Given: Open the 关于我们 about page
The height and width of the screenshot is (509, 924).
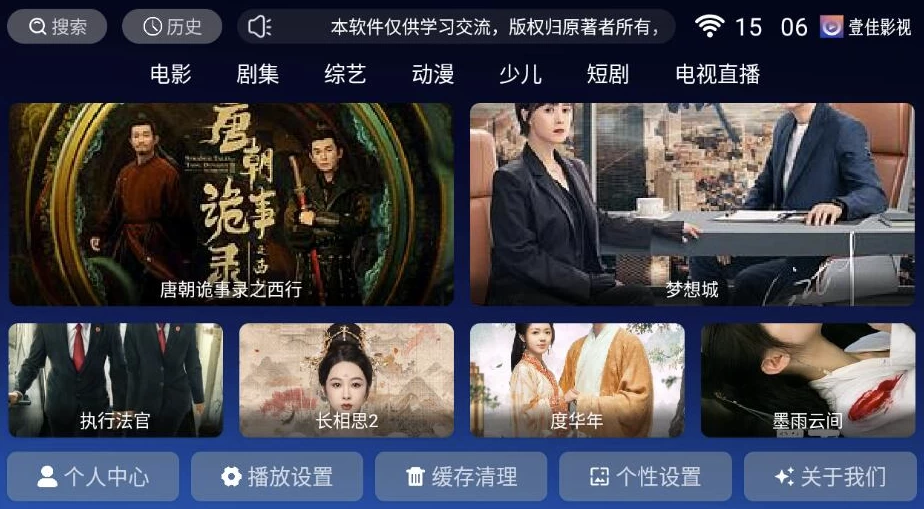Looking at the screenshot, I should coord(830,477).
